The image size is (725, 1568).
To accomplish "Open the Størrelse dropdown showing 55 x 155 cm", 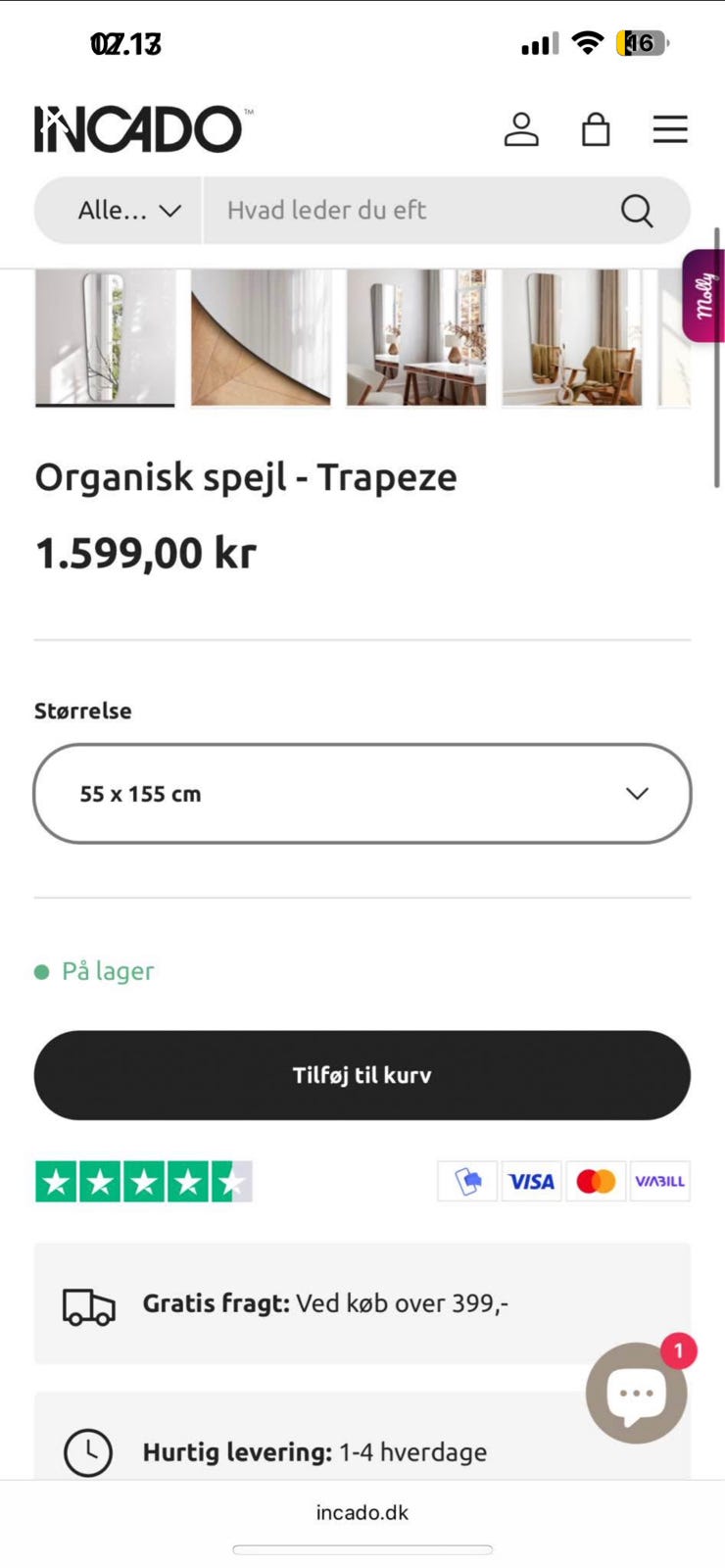I will 362,794.
